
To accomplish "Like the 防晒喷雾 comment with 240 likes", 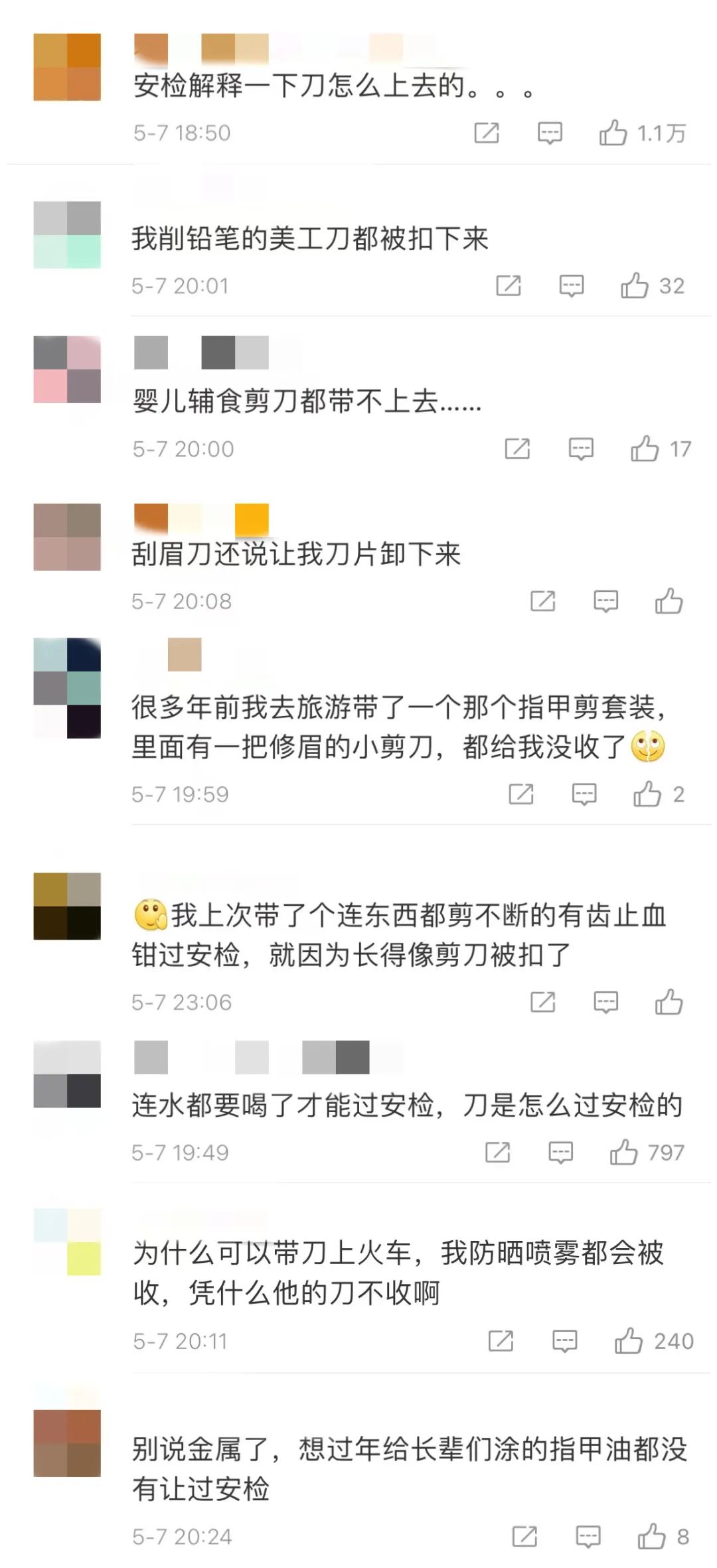I will tap(628, 1341).
